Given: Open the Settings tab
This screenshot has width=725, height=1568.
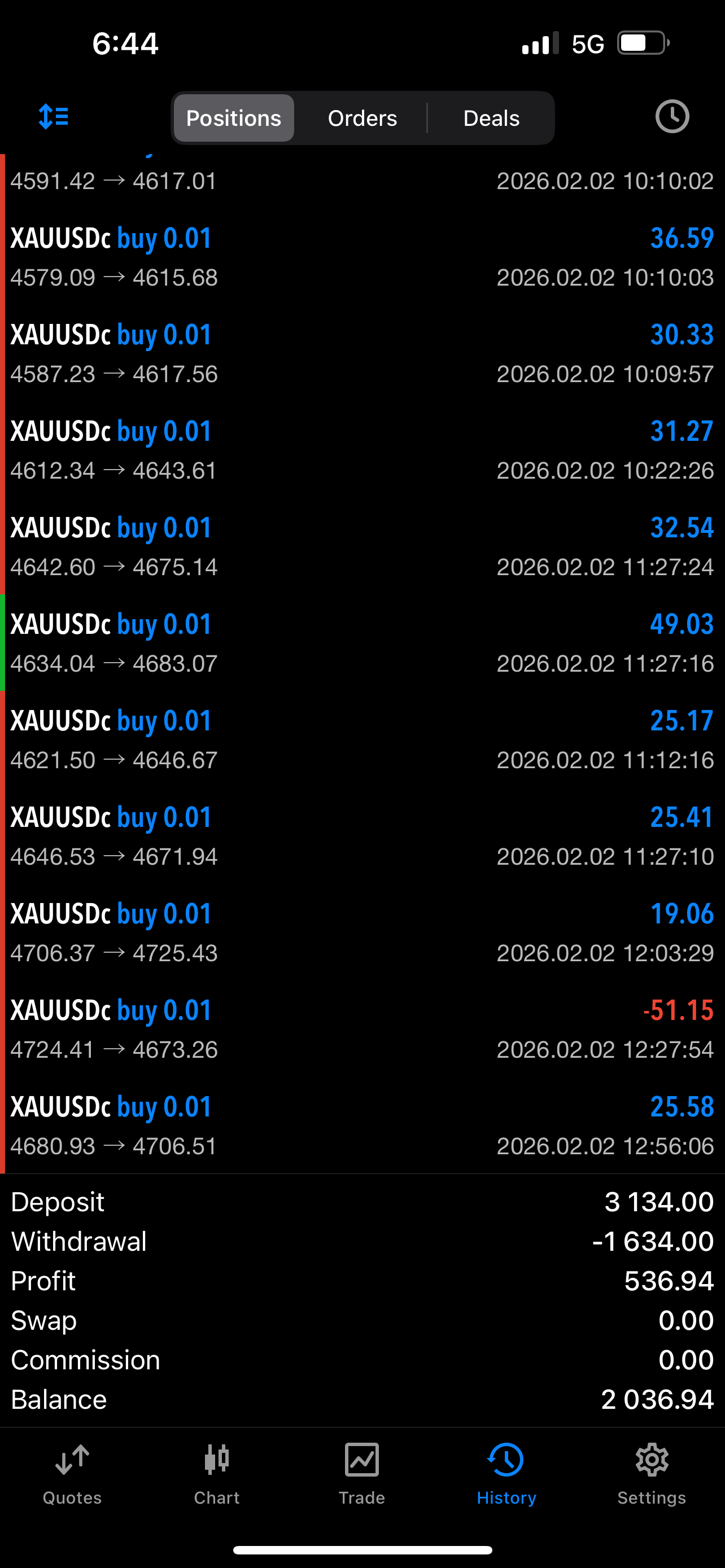Looking at the screenshot, I should tap(652, 1473).
